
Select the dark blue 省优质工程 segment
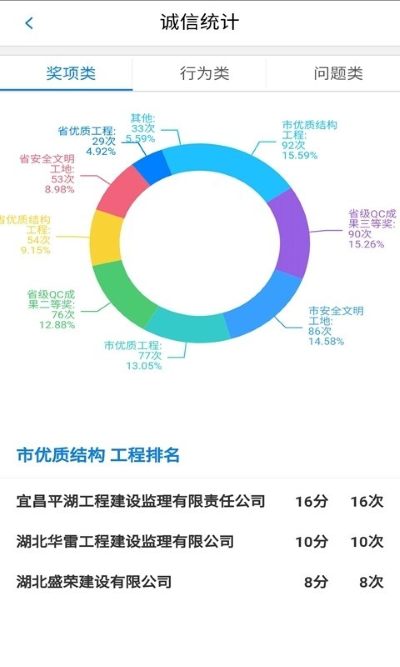click(x=152, y=168)
